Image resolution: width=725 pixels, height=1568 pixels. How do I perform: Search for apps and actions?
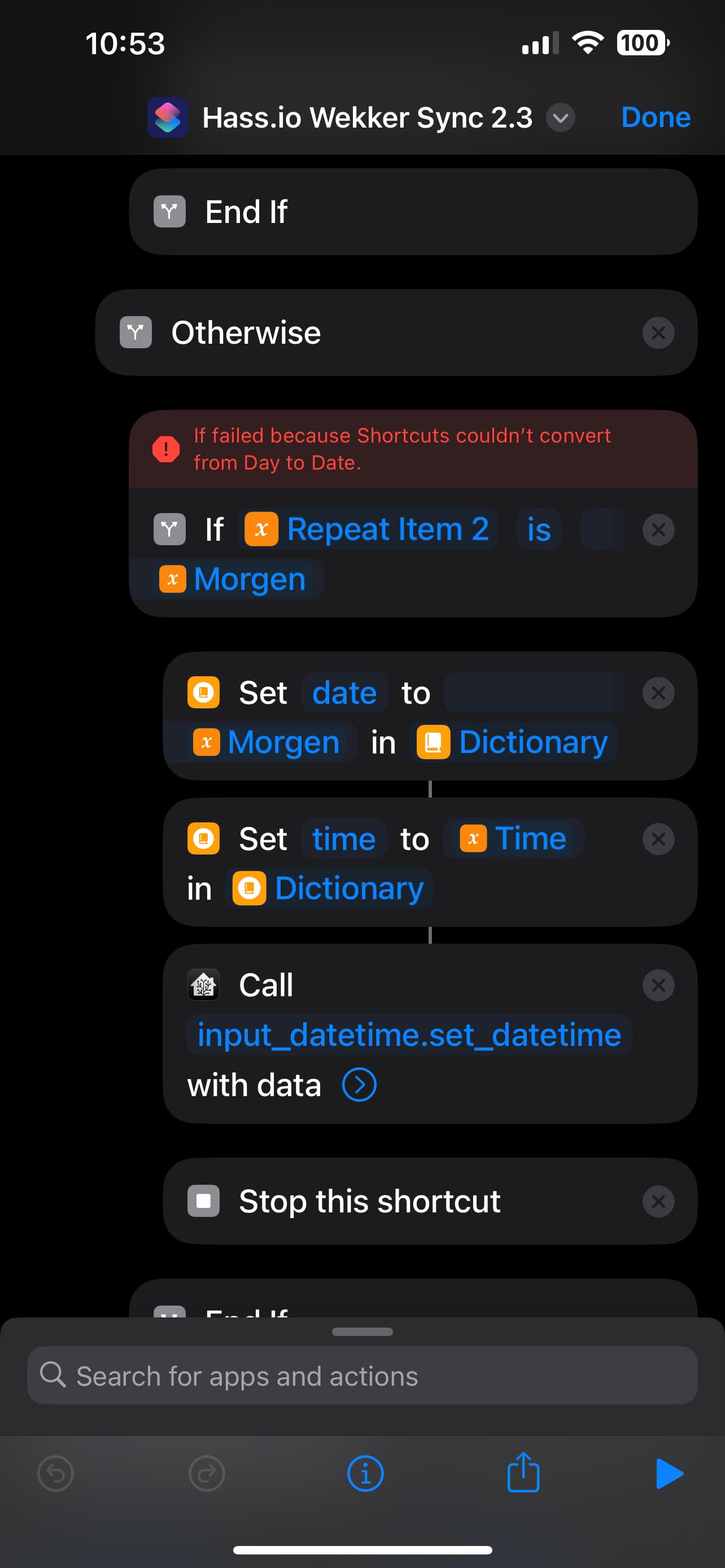tap(362, 1376)
